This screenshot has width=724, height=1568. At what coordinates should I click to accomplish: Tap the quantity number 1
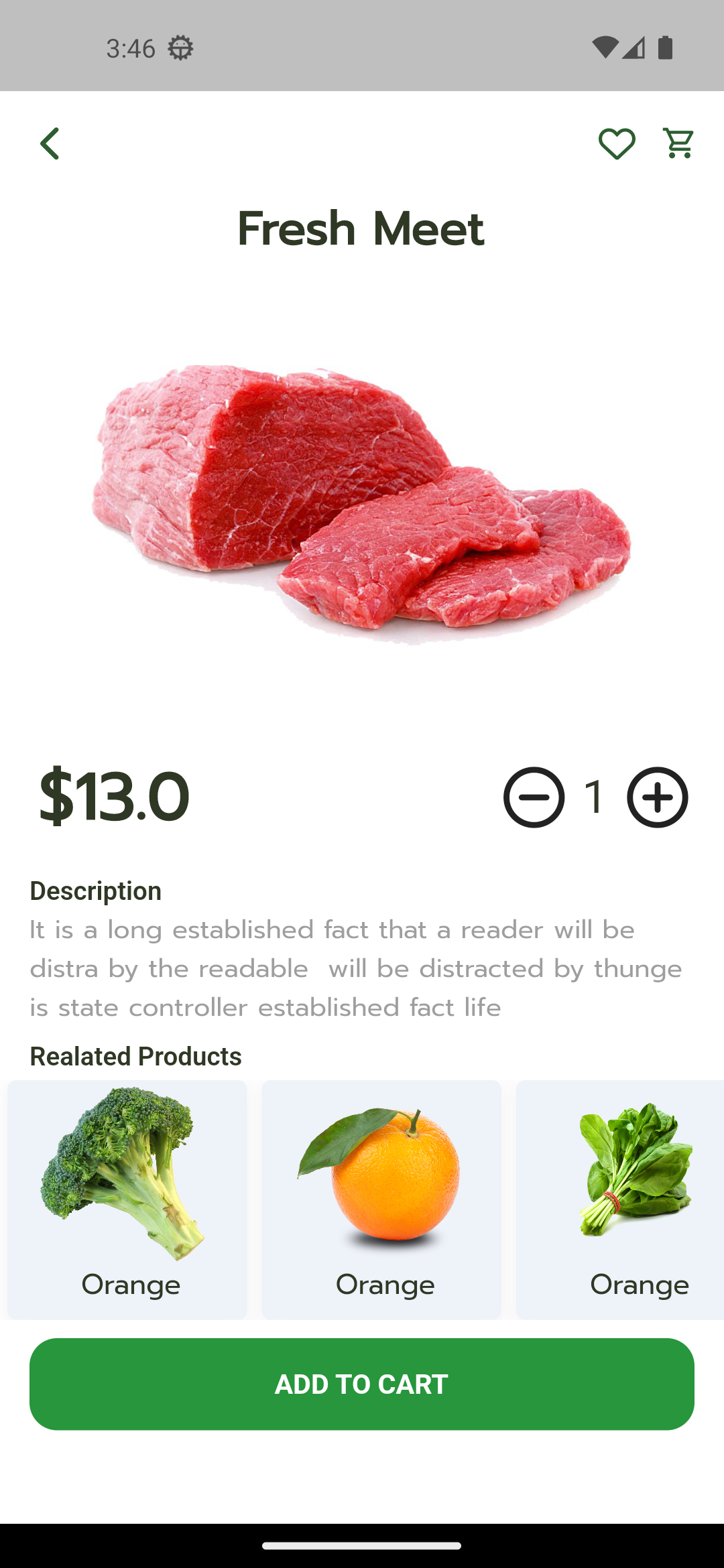click(595, 797)
